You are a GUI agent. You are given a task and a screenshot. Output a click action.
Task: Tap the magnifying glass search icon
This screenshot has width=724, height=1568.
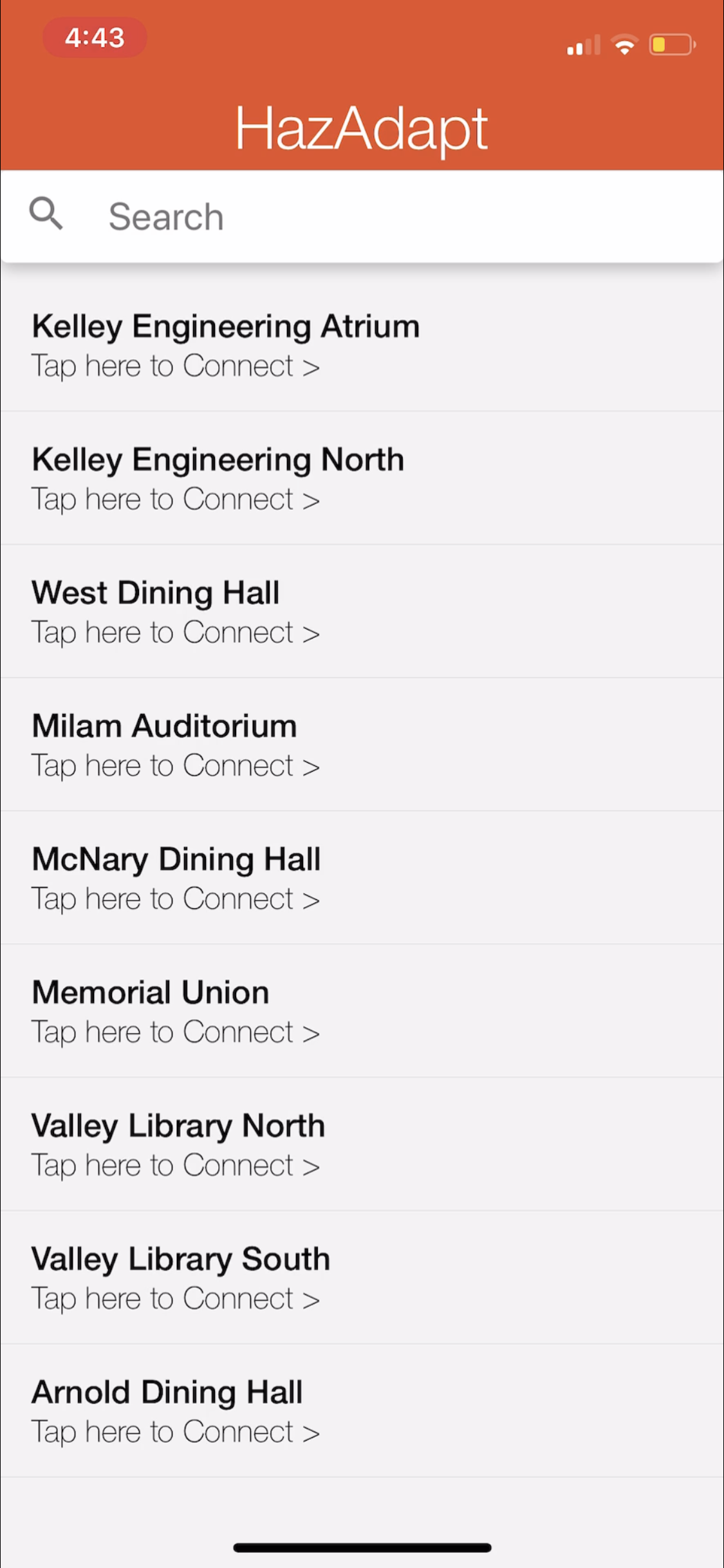(46, 214)
